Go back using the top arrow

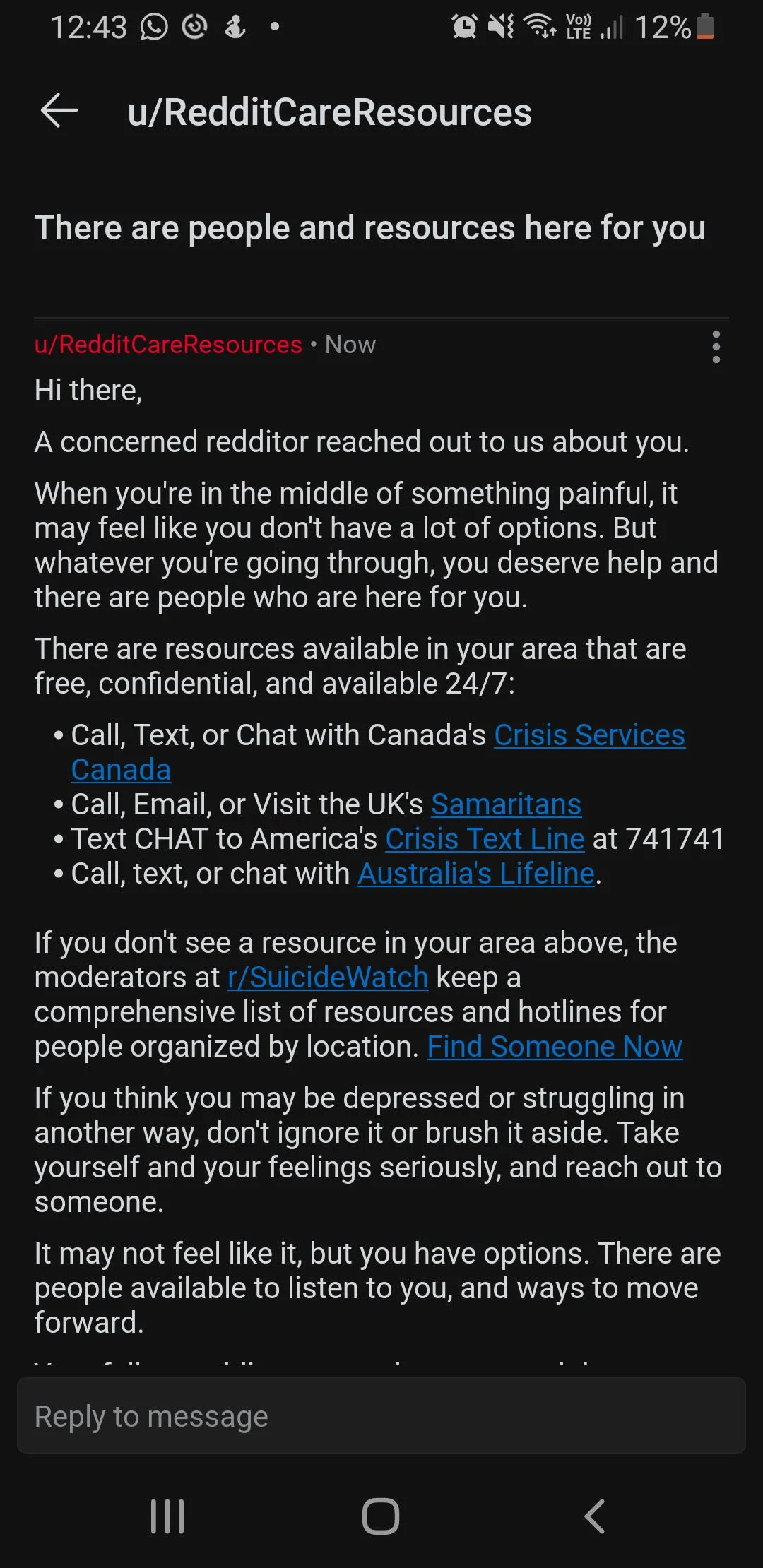59,112
